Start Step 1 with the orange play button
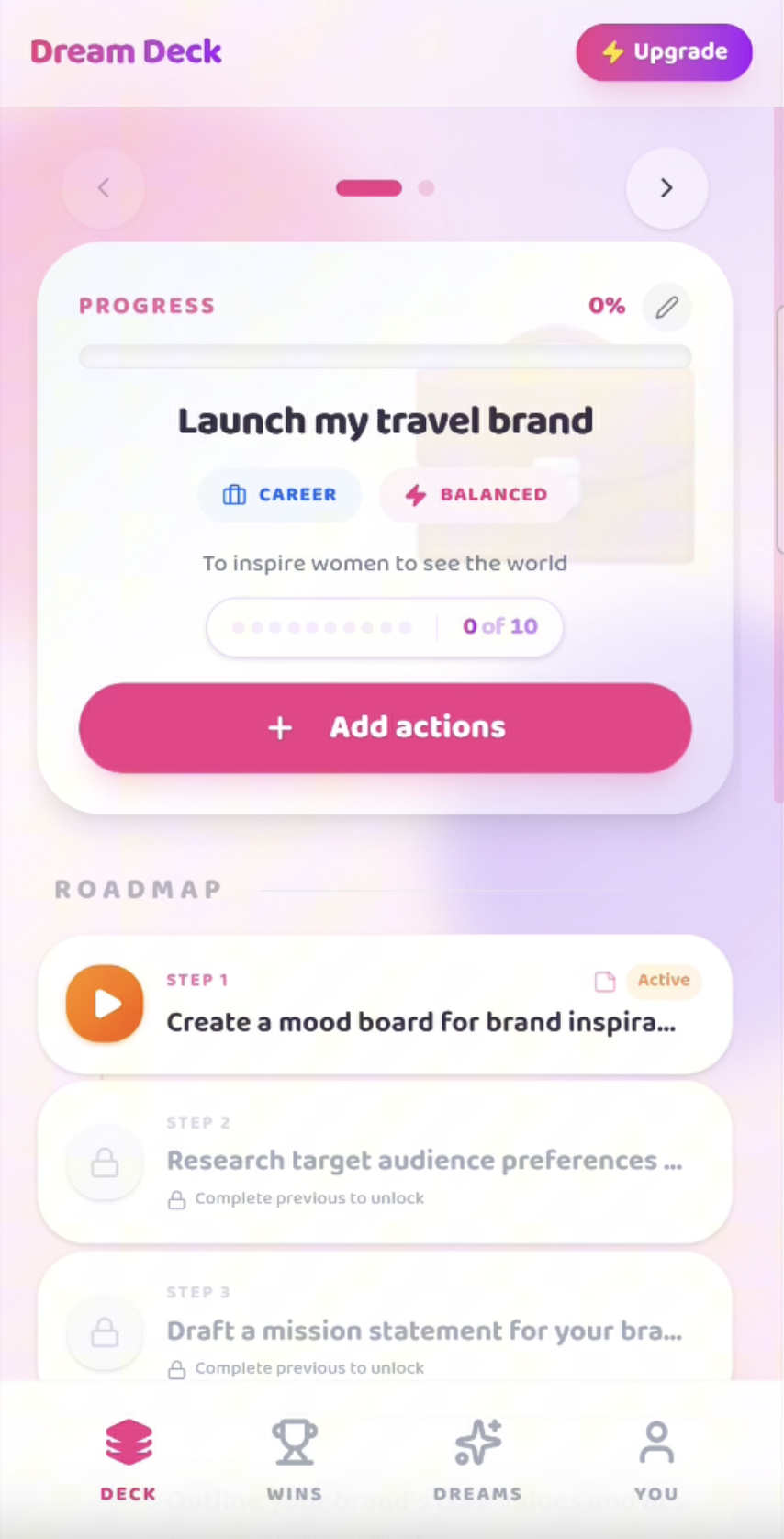This screenshot has height=1539, width=784. point(105,1004)
